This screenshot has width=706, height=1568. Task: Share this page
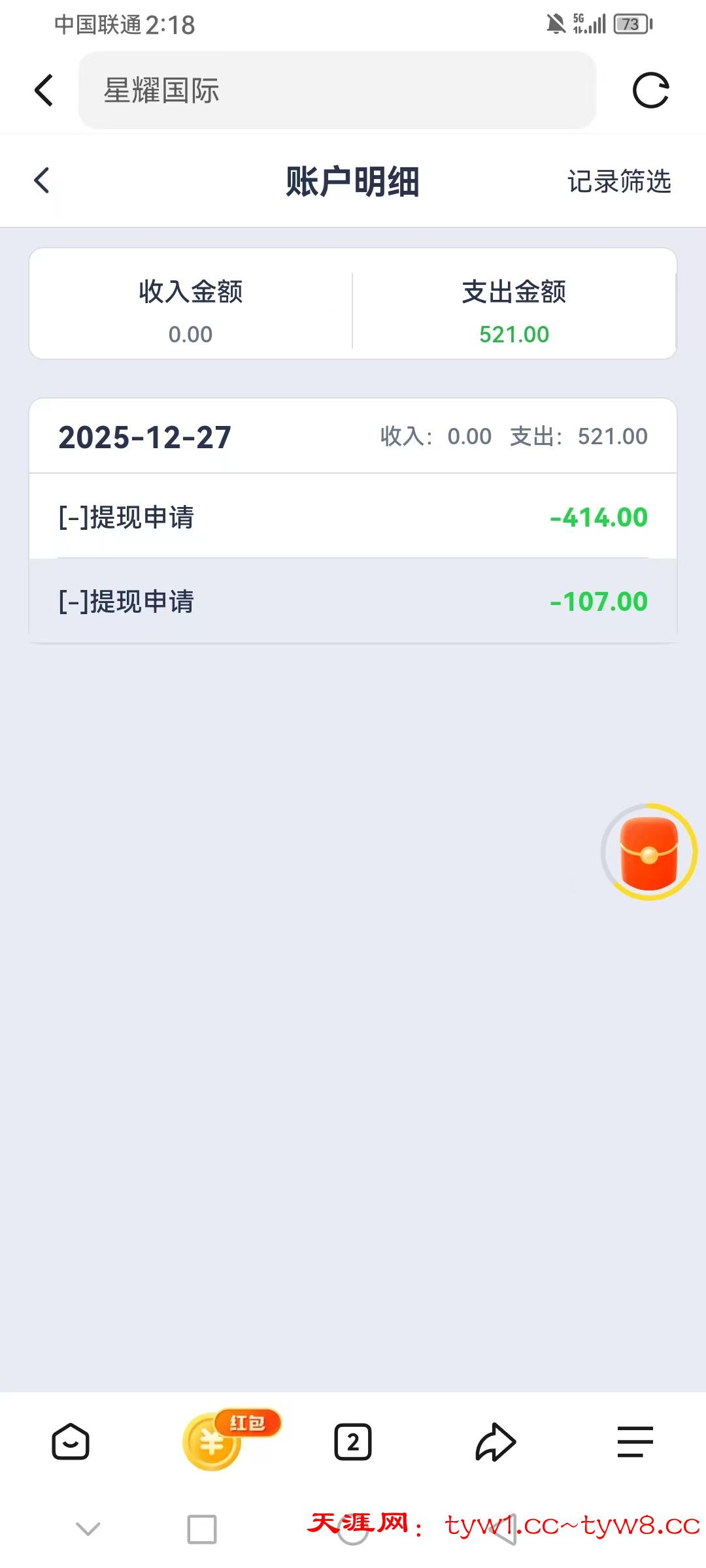(x=495, y=1442)
